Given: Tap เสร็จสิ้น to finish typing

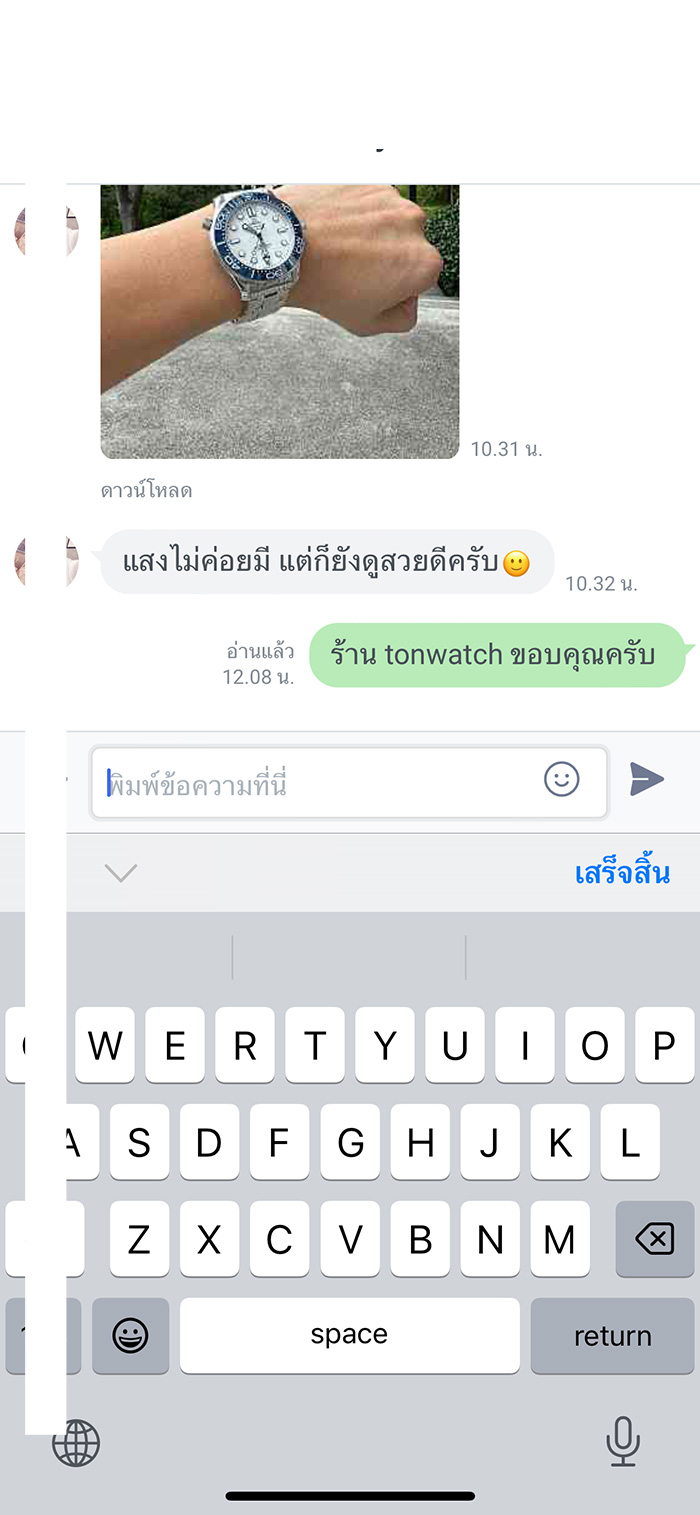Looking at the screenshot, I should 622,873.
